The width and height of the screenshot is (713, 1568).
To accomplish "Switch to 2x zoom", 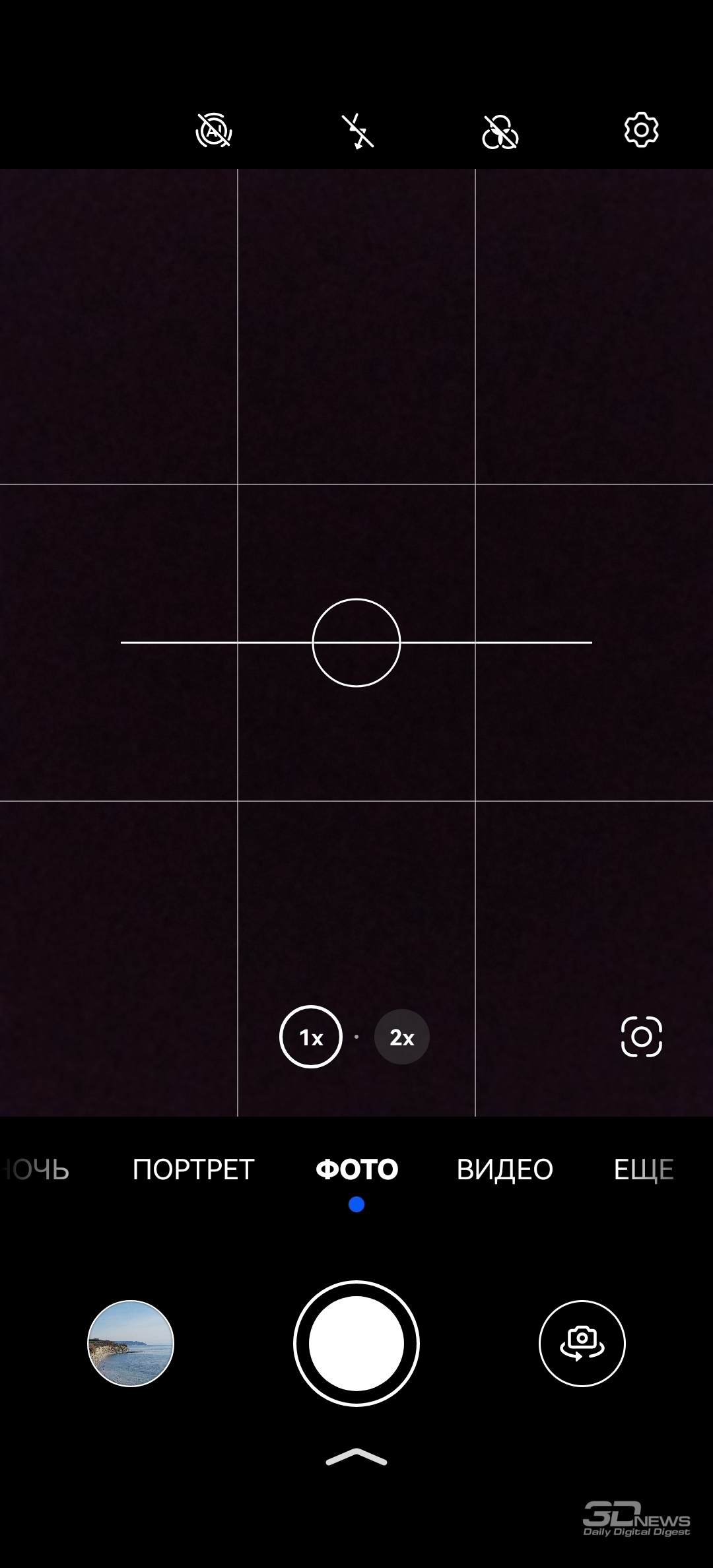I will click(x=401, y=1037).
